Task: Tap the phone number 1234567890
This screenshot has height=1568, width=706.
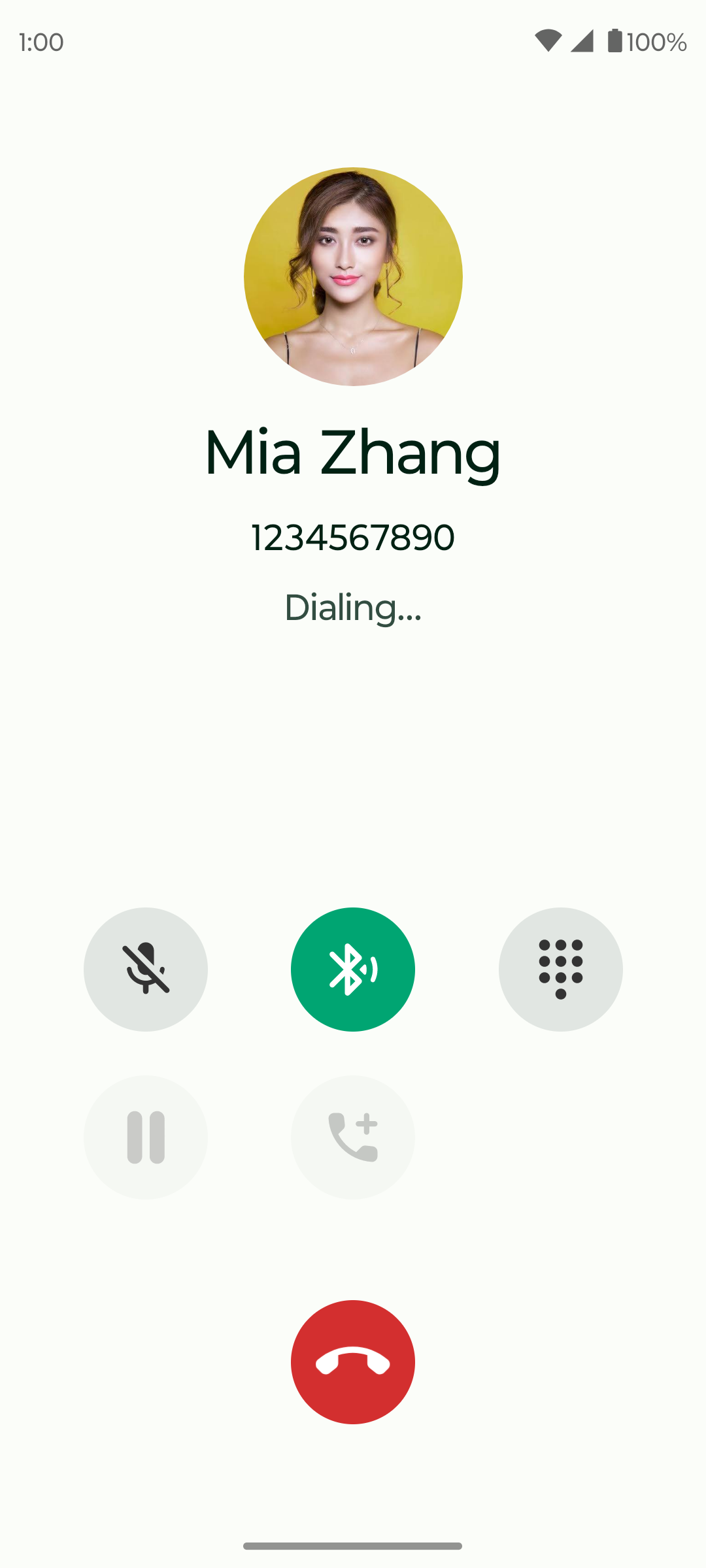Action: 352,537
